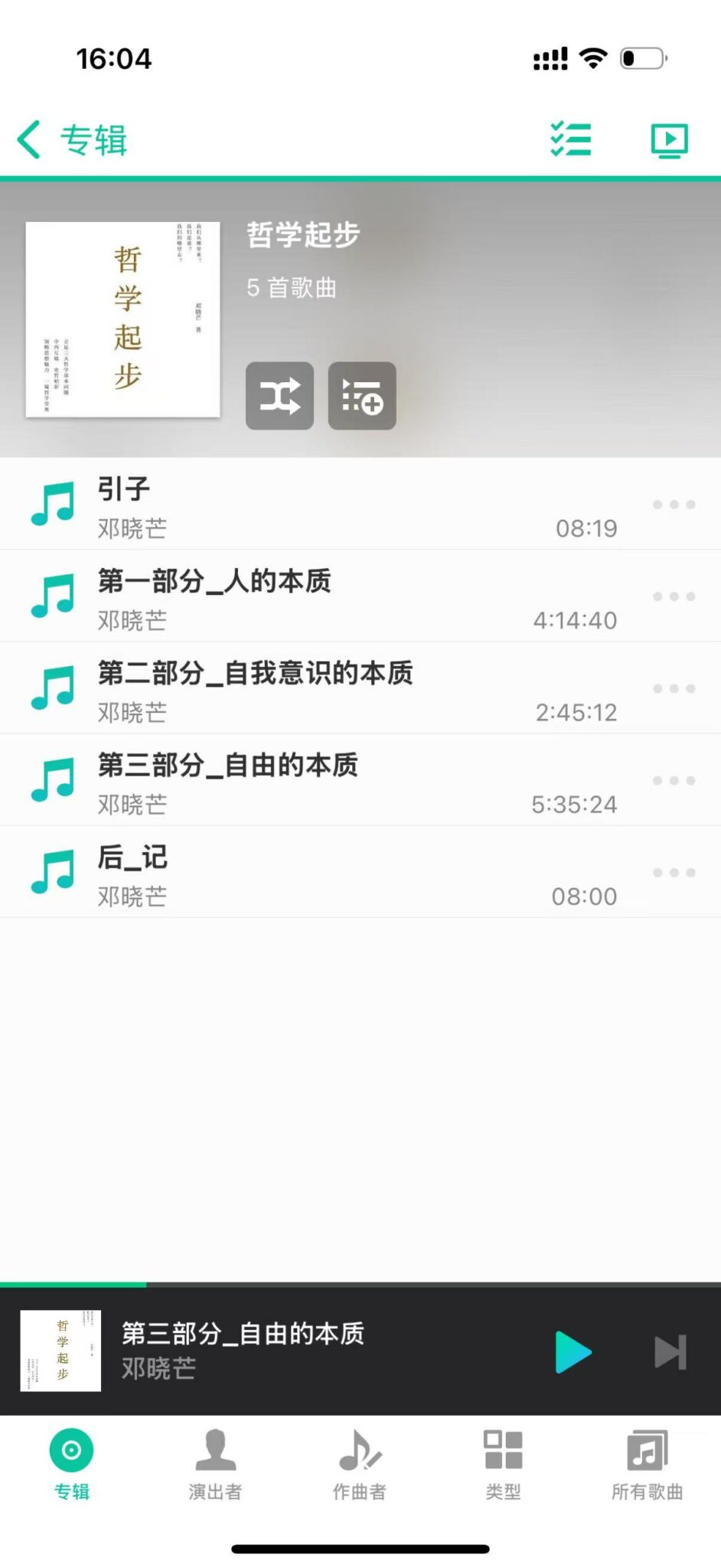Go back to the 专辑 list
Image resolution: width=721 pixels, height=1568 pixels.
click(x=71, y=140)
